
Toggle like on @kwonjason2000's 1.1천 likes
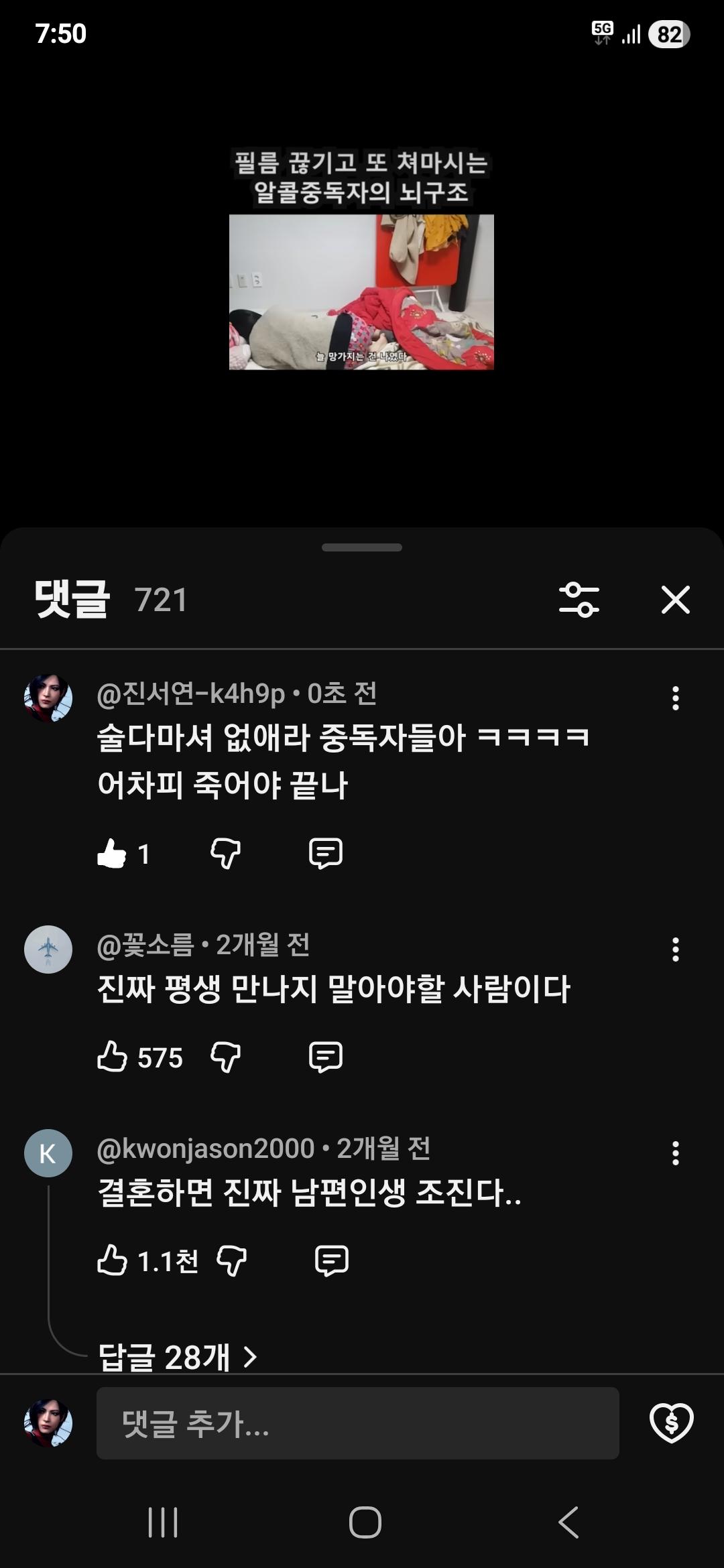point(115,1260)
